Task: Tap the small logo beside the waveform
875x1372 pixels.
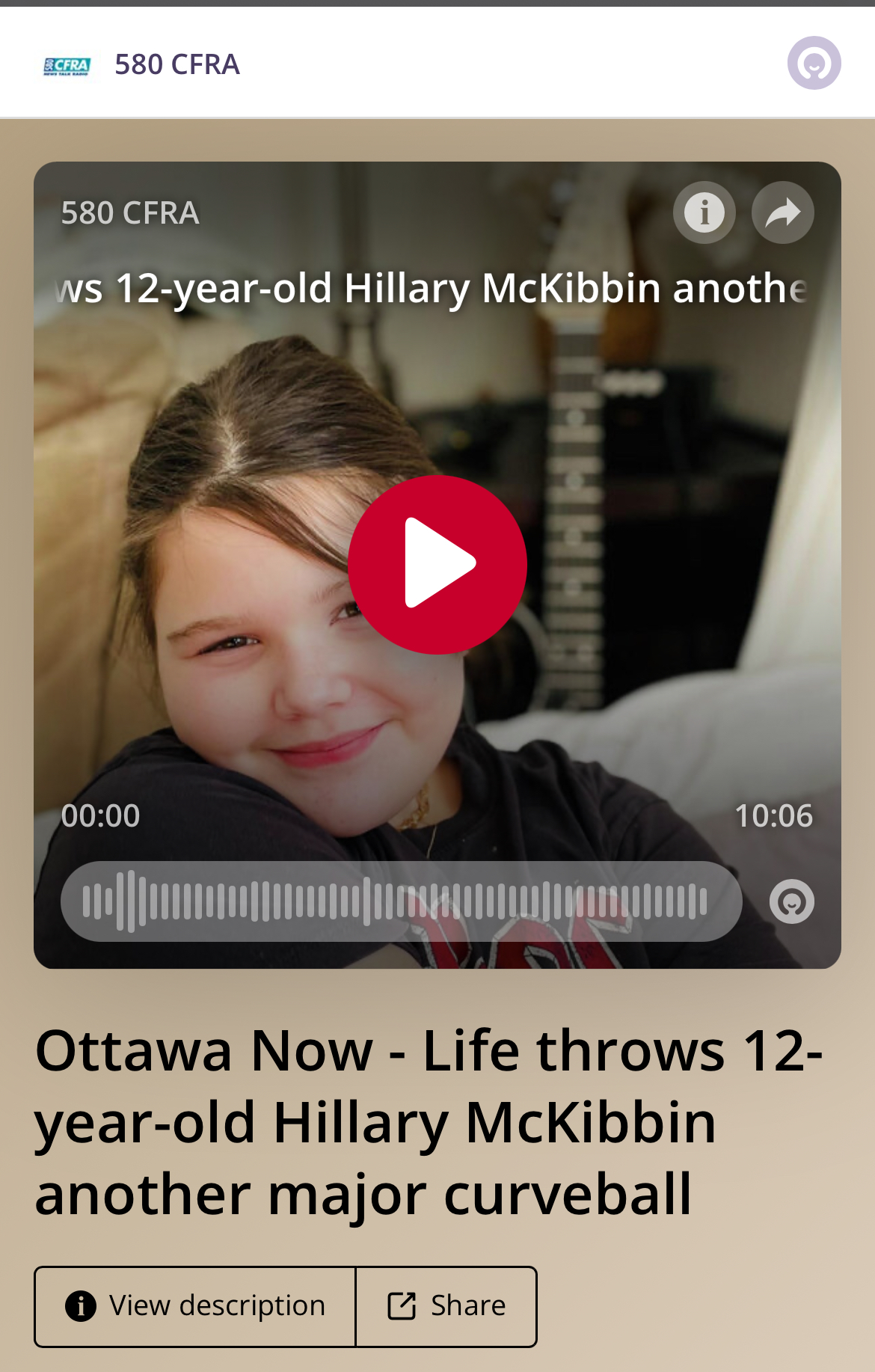Action: 792,901
